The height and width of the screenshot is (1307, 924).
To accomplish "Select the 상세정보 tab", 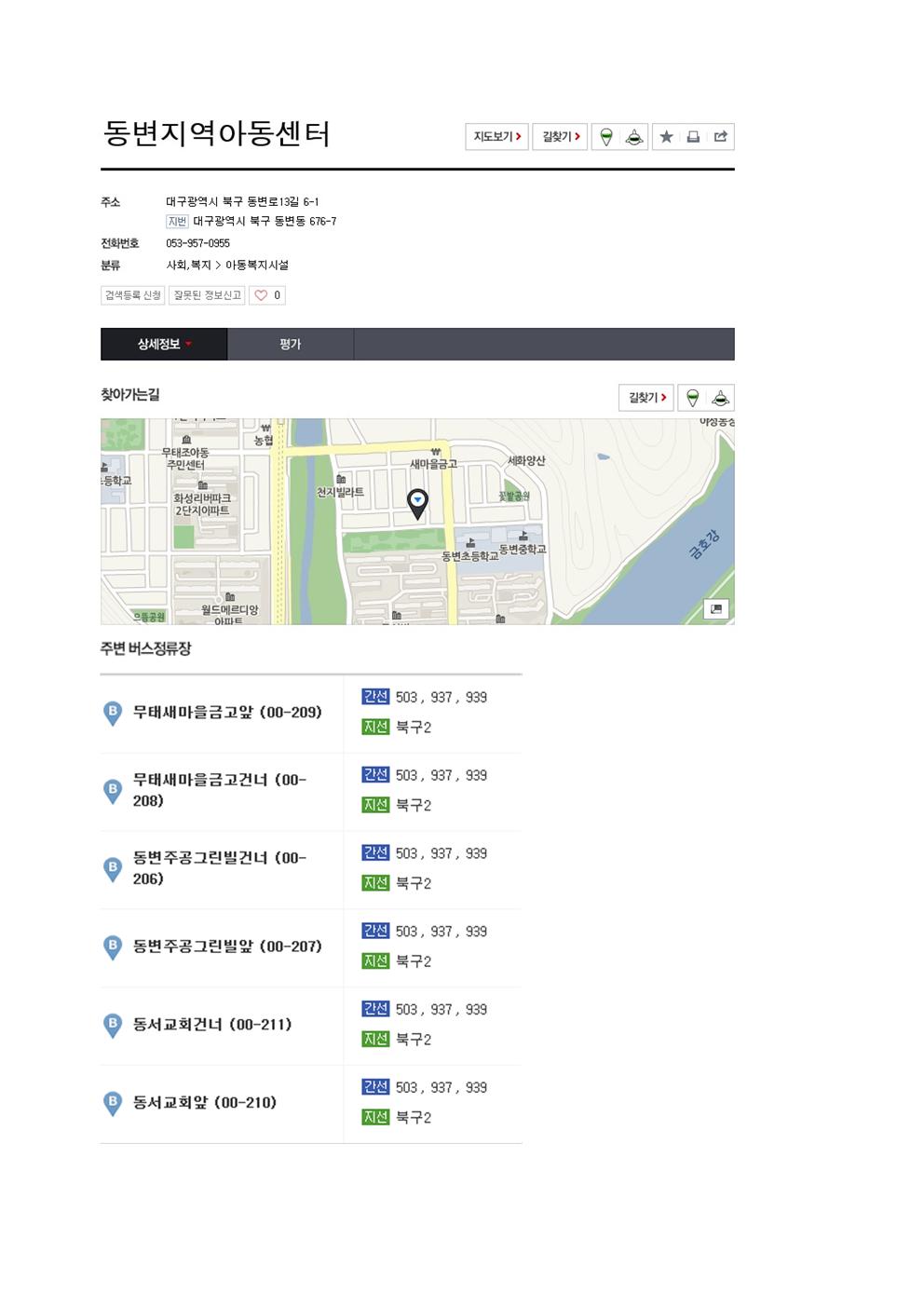I will pyautogui.click(x=164, y=344).
